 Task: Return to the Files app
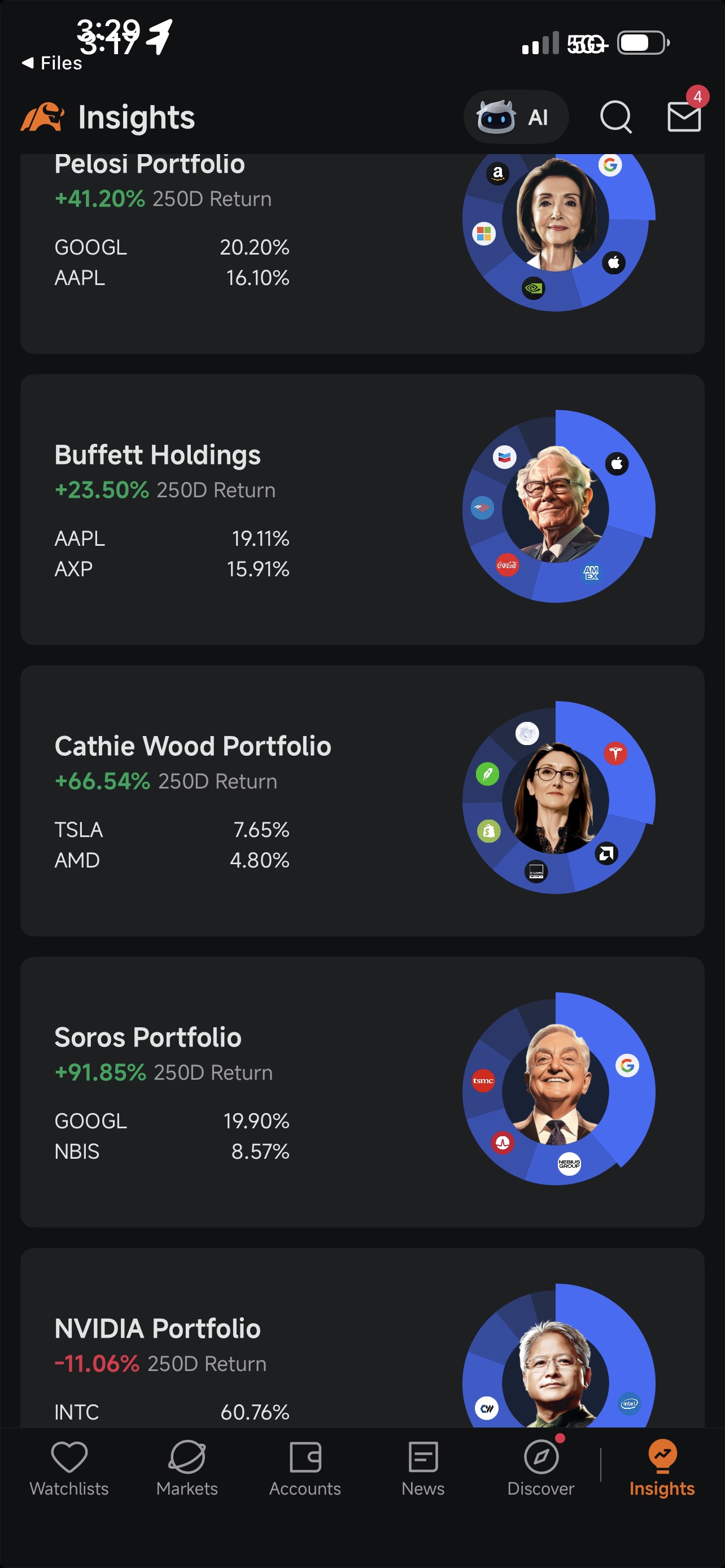(52, 63)
